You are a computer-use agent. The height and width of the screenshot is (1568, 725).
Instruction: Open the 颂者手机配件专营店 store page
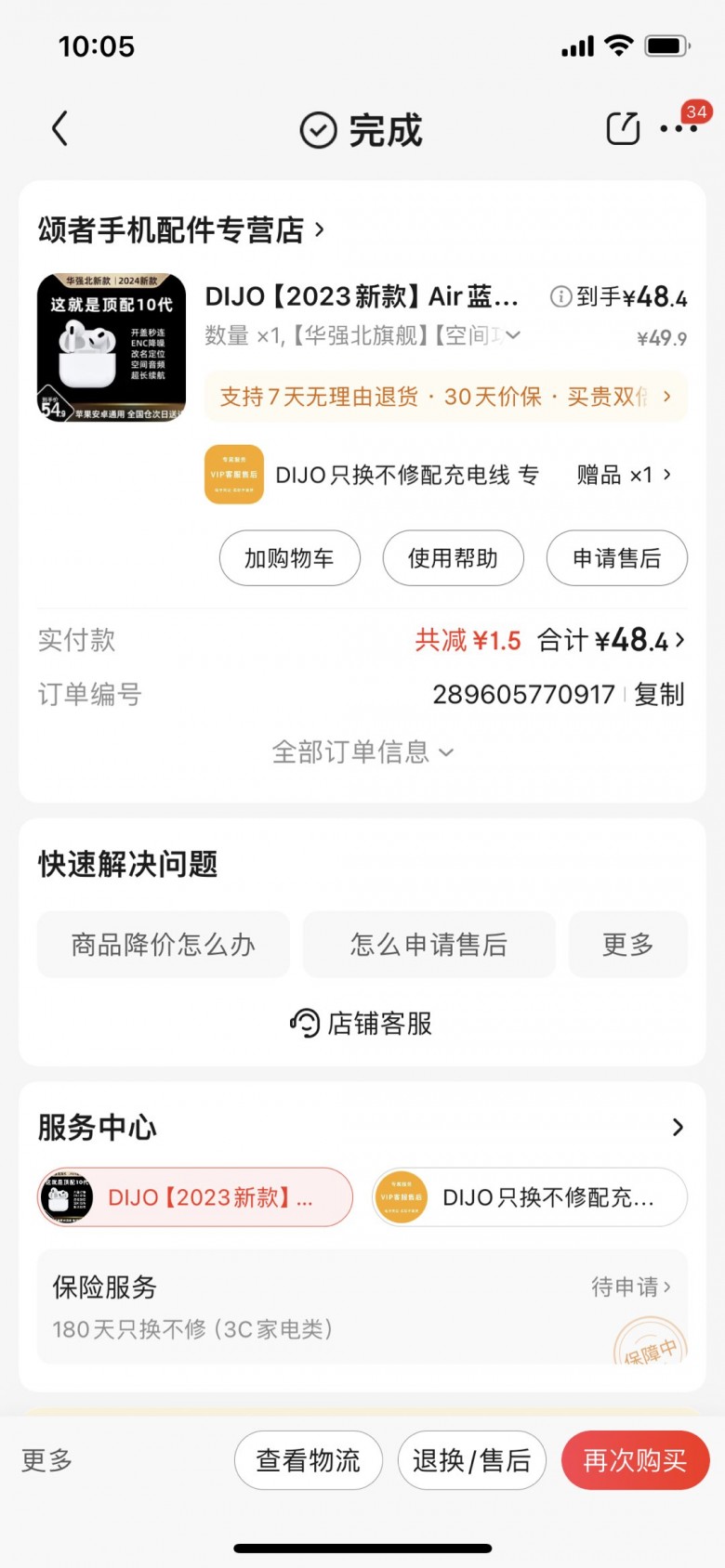point(181,229)
